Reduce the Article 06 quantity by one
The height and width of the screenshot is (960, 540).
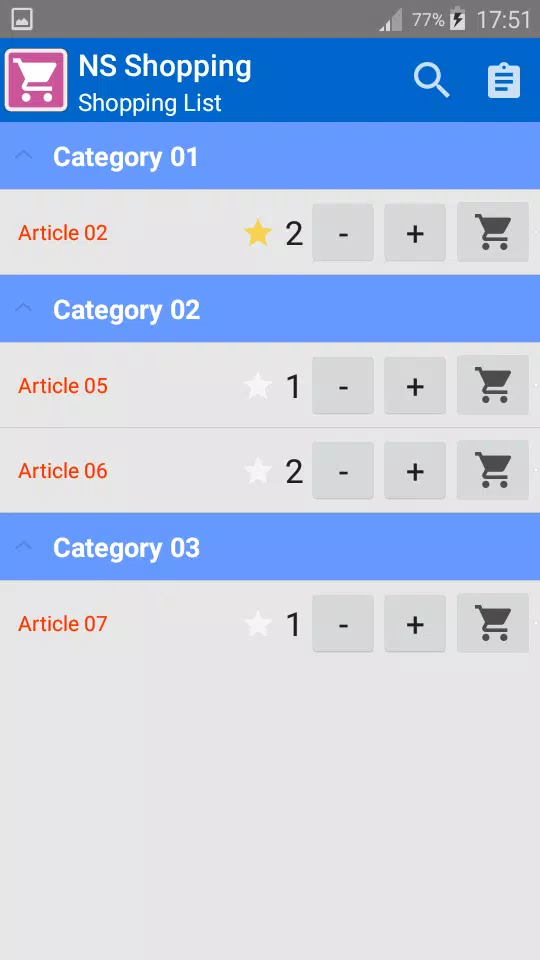[343, 471]
